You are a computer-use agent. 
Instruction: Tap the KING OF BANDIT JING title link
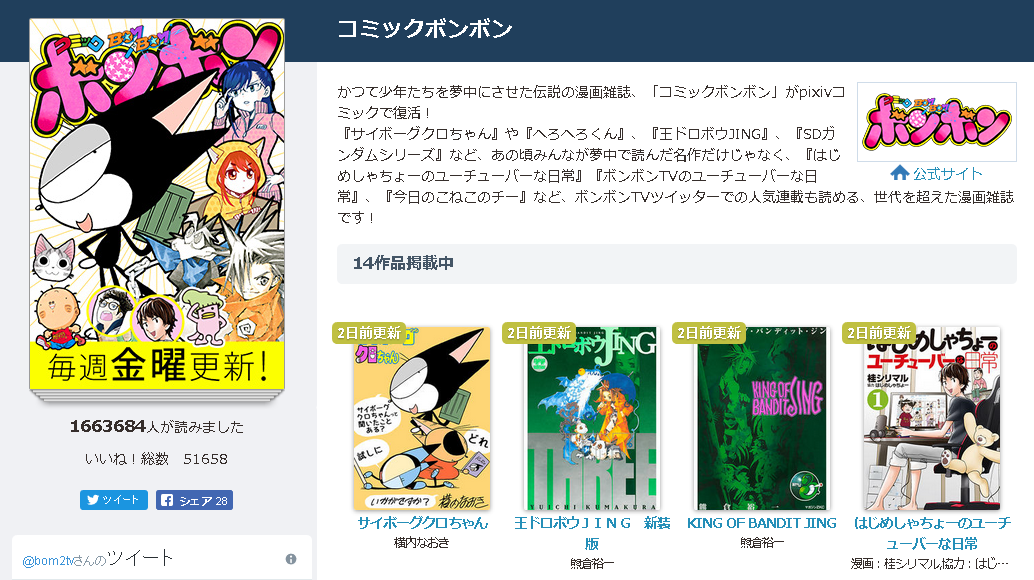(x=762, y=523)
